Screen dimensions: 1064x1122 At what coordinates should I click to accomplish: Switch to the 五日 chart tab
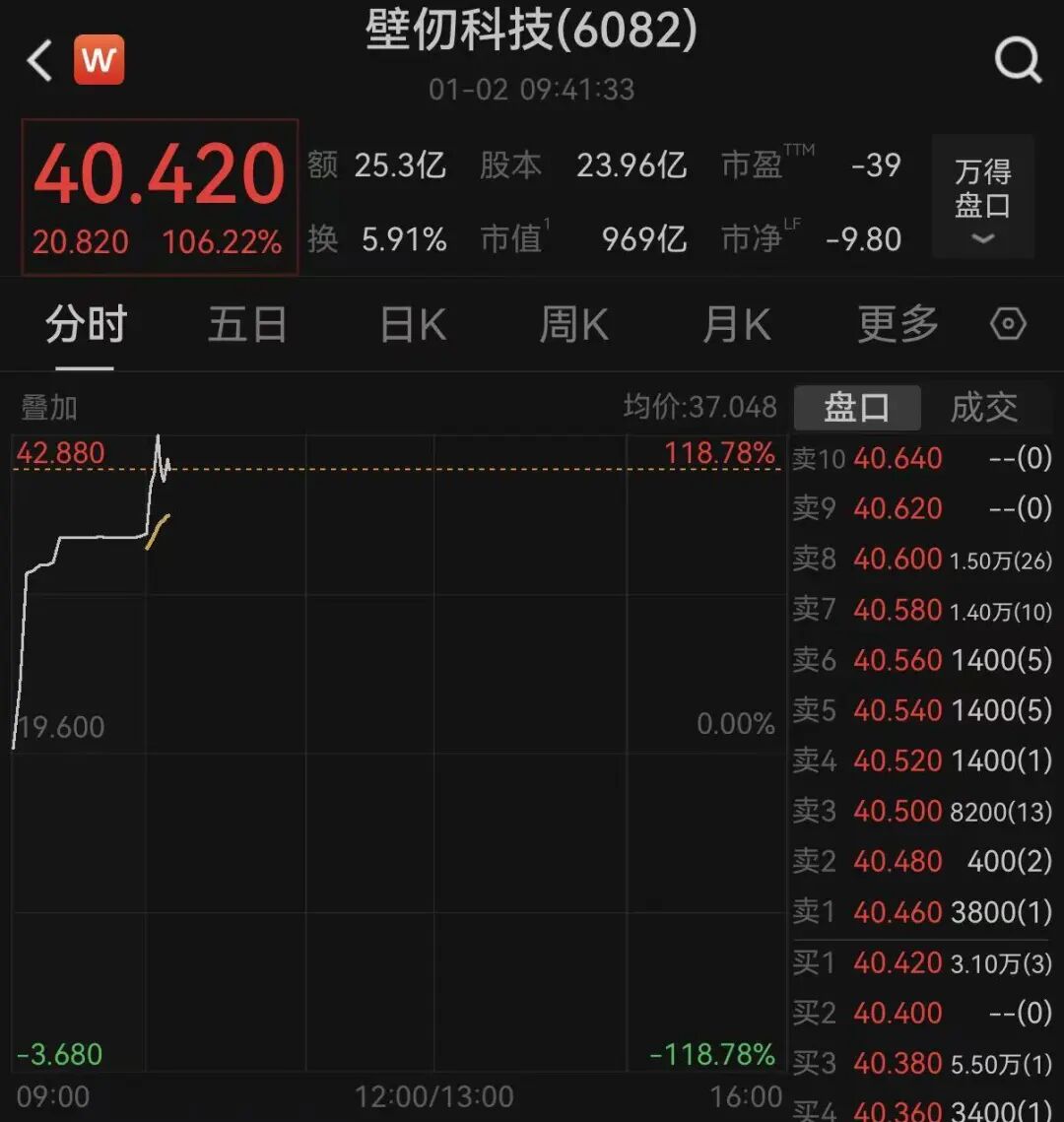[247, 324]
